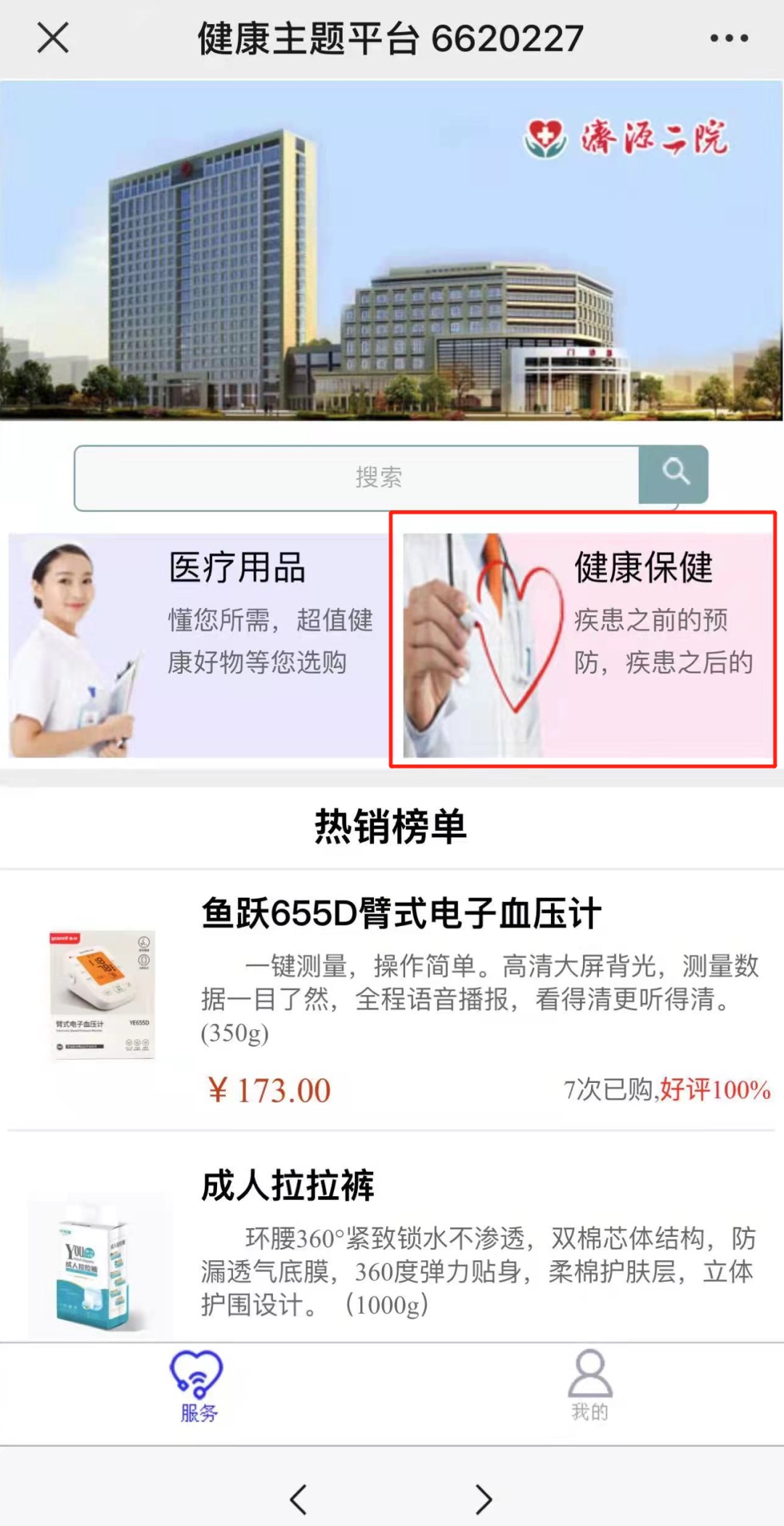Open the 济源二院 hospital banner

[x=392, y=251]
